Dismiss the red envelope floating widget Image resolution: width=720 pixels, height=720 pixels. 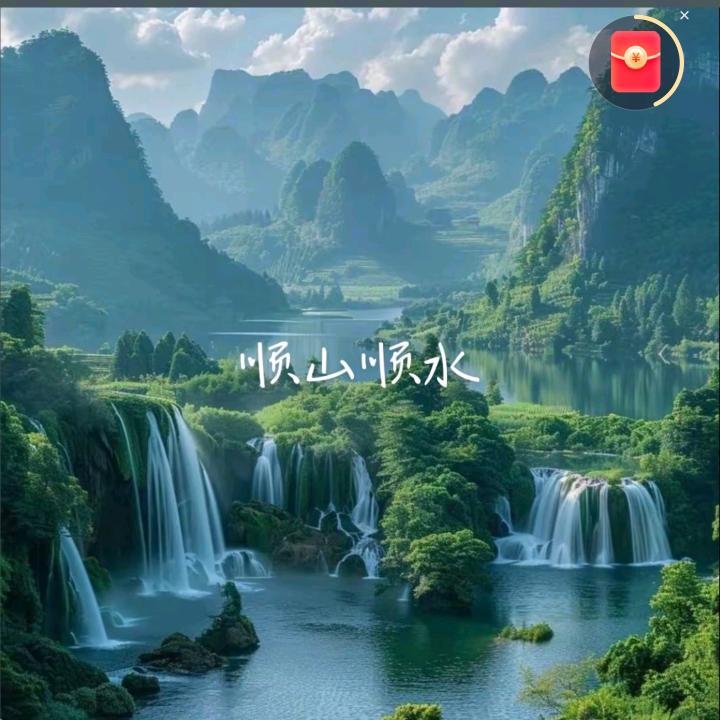tap(684, 16)
